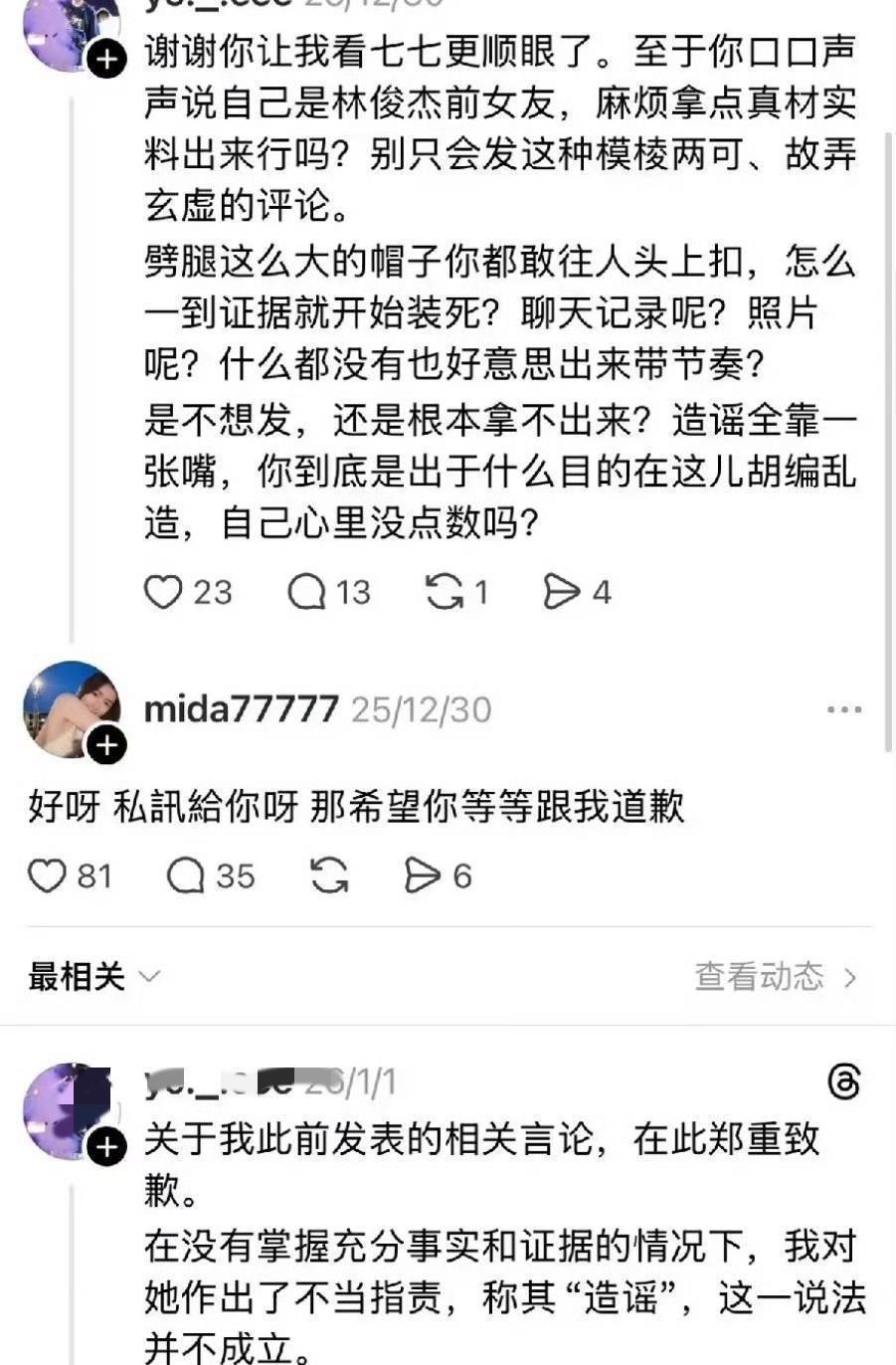View the 35 replies to mida77777's post
Image resolution: width=896 pixels, height=1365 pixels.
[186, 876]
